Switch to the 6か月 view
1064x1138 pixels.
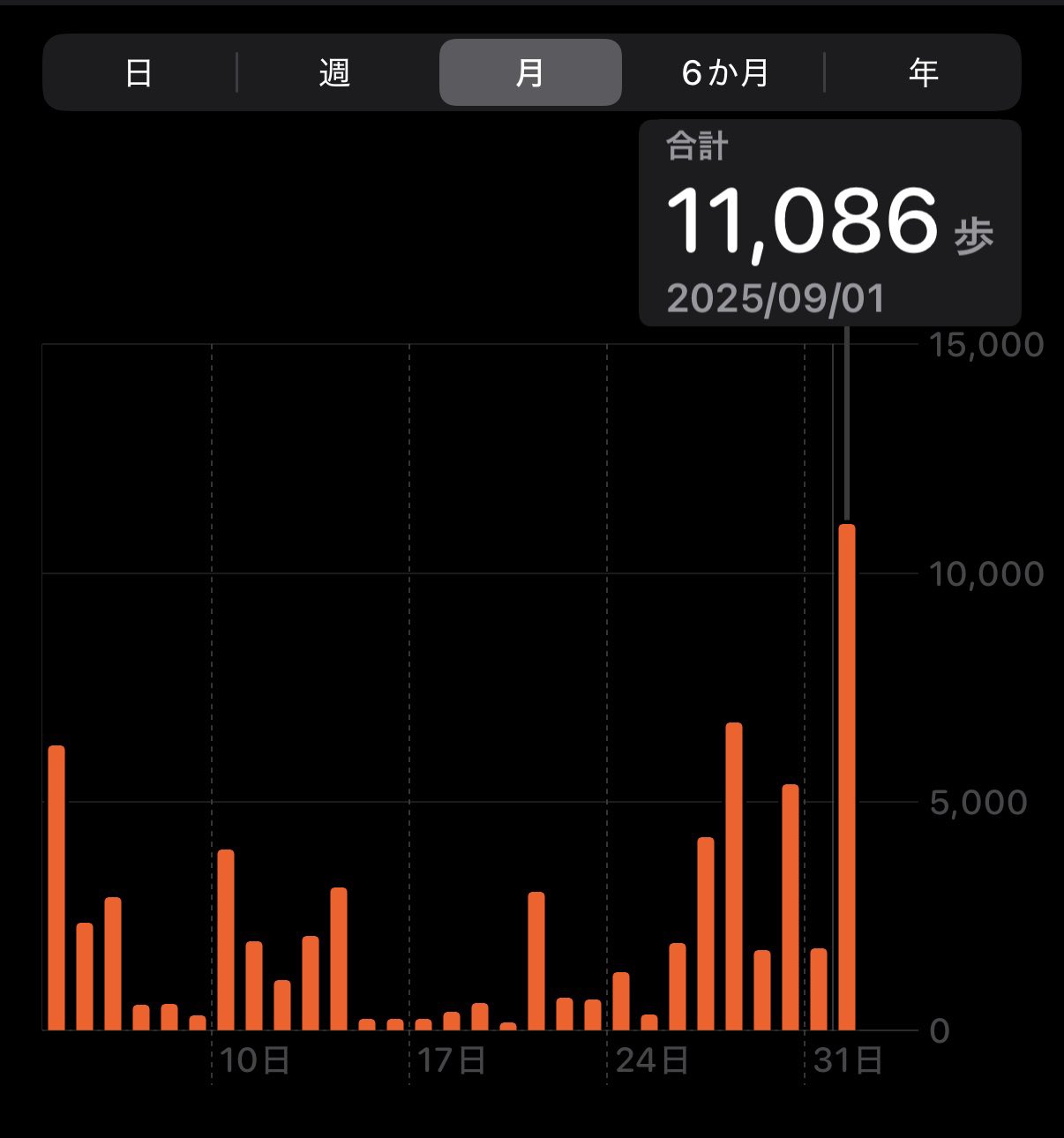pyautogui.click(x=725, y=72)
